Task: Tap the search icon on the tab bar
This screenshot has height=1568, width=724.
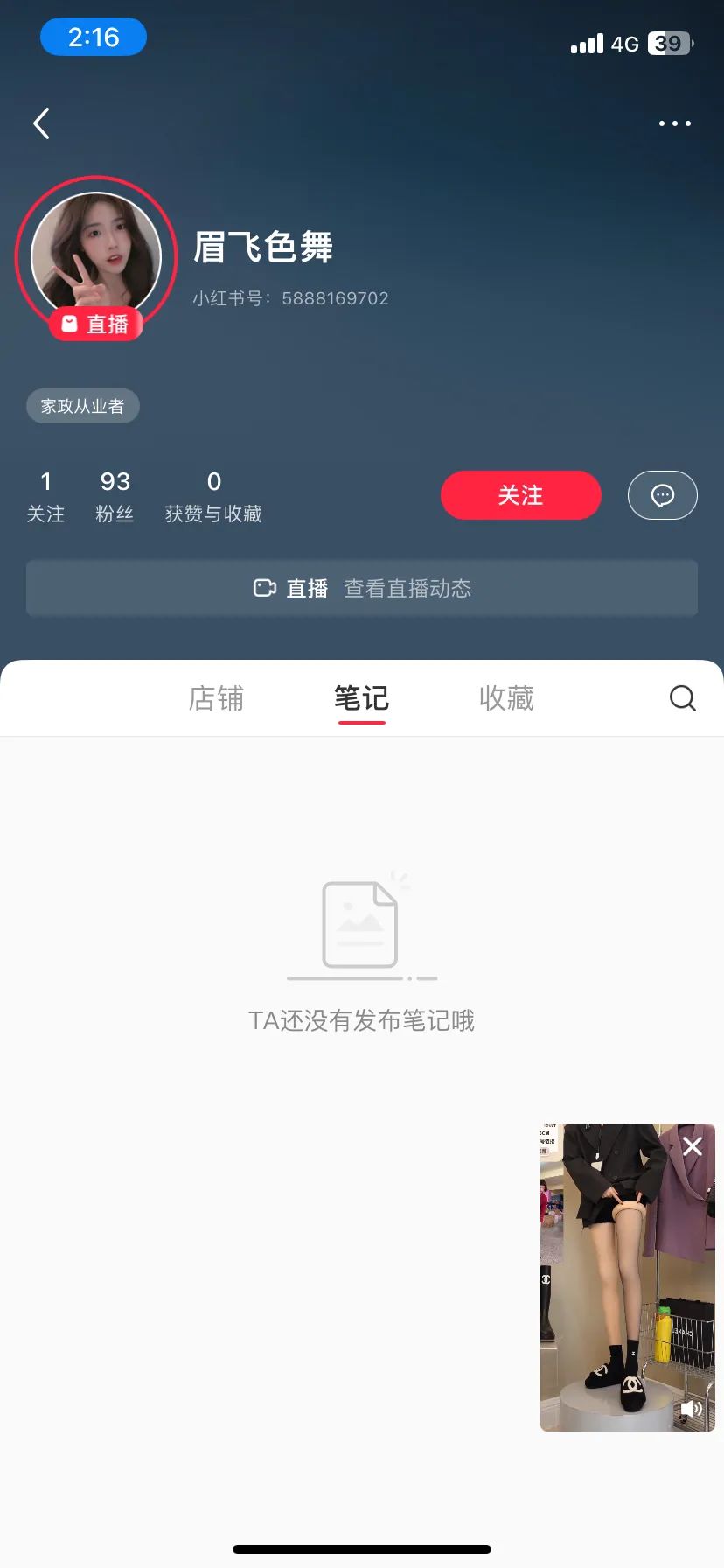Action: 682,697
